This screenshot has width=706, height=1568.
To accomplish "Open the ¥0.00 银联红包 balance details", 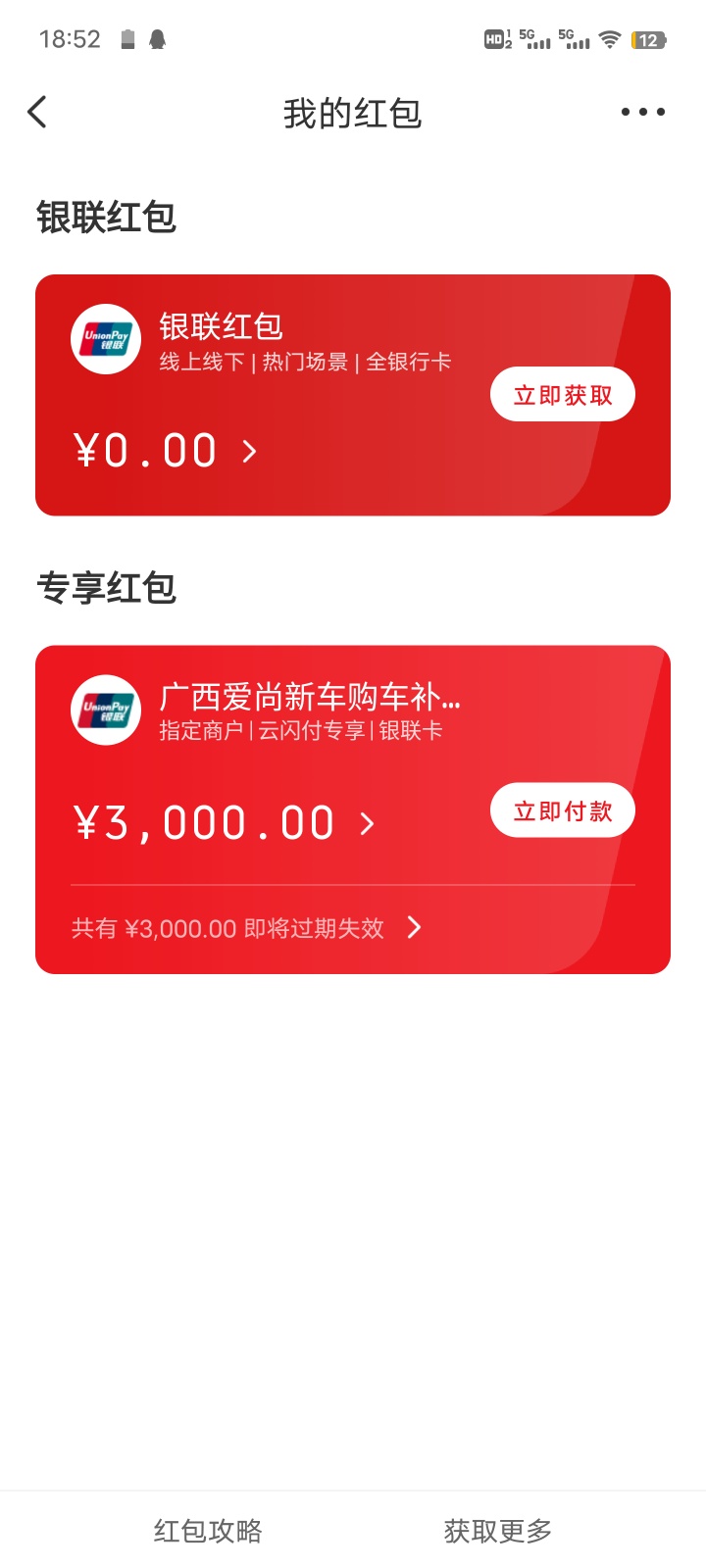I will point(165,452).
